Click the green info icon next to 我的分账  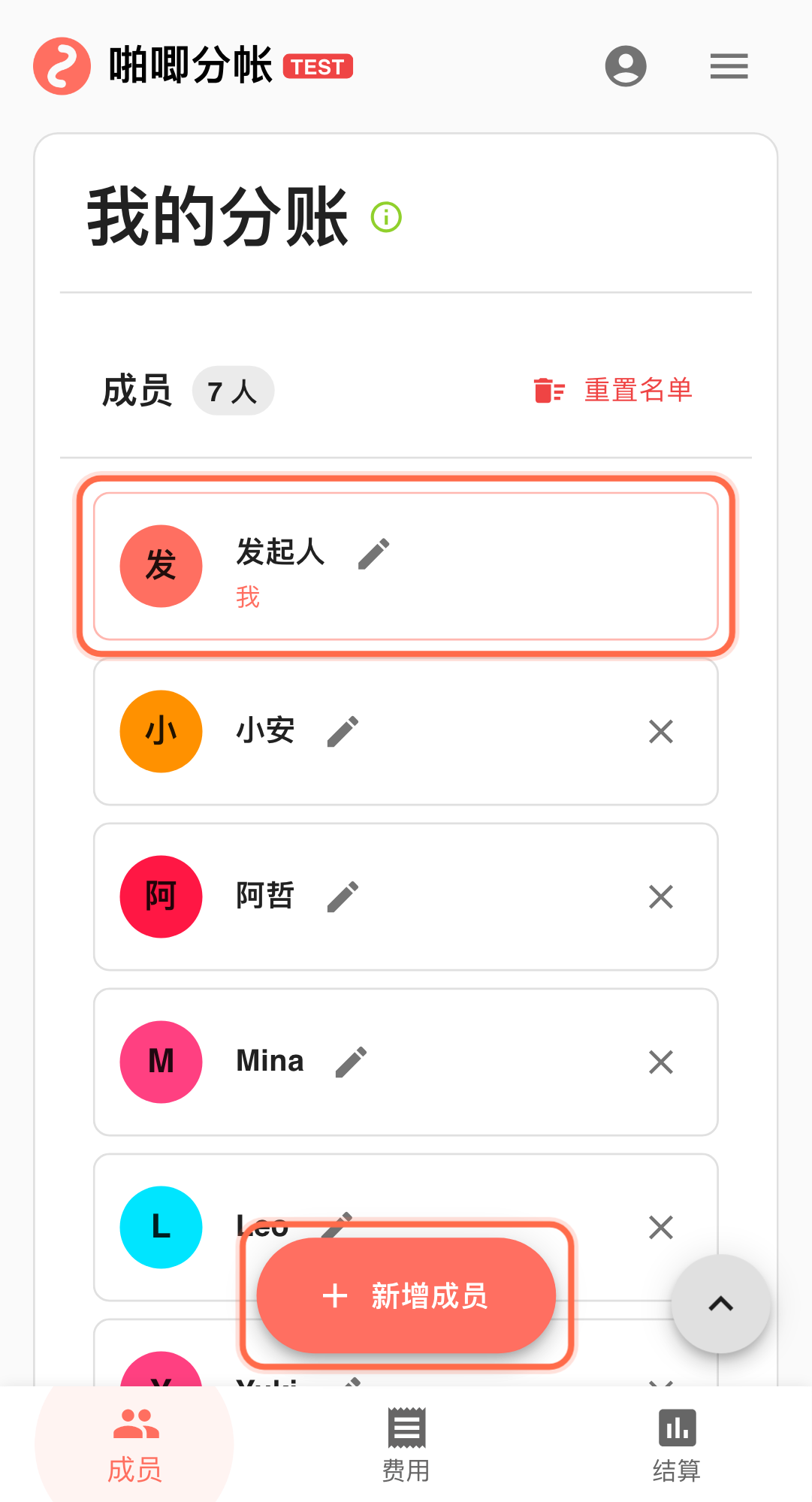point(385,218)
